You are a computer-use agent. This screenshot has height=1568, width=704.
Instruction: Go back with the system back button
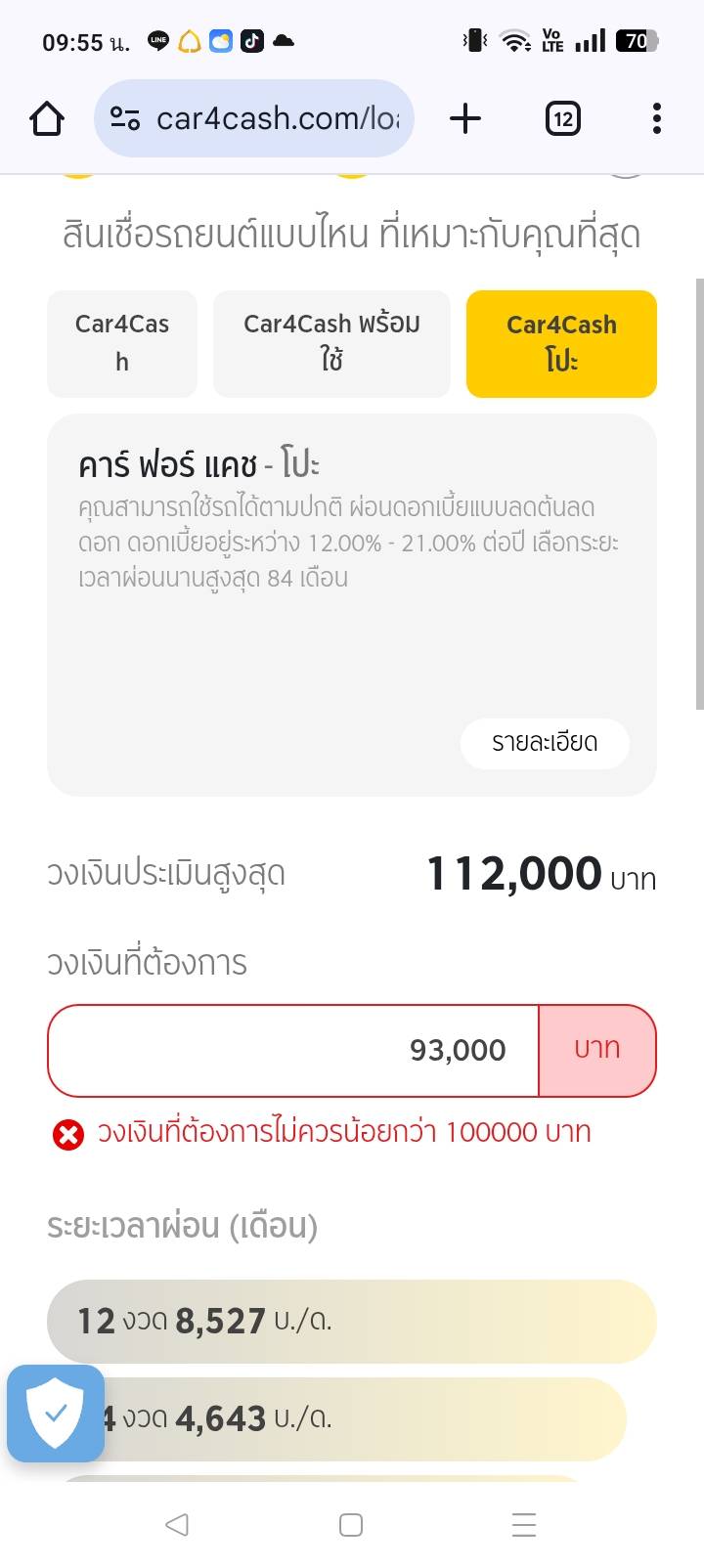(177, 1524)
